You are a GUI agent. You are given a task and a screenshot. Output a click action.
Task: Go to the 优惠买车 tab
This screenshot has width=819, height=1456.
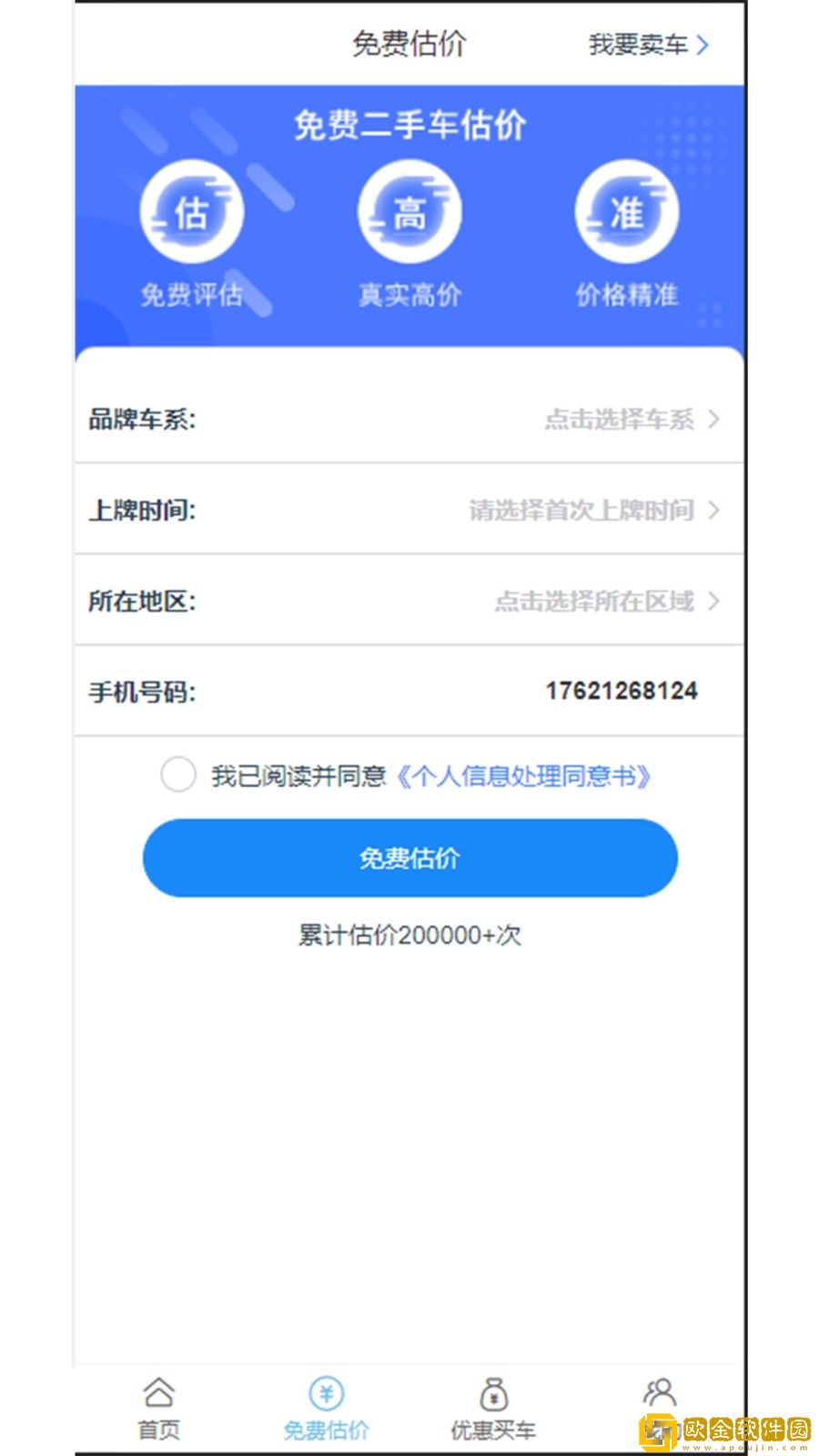click(492, 1407)
